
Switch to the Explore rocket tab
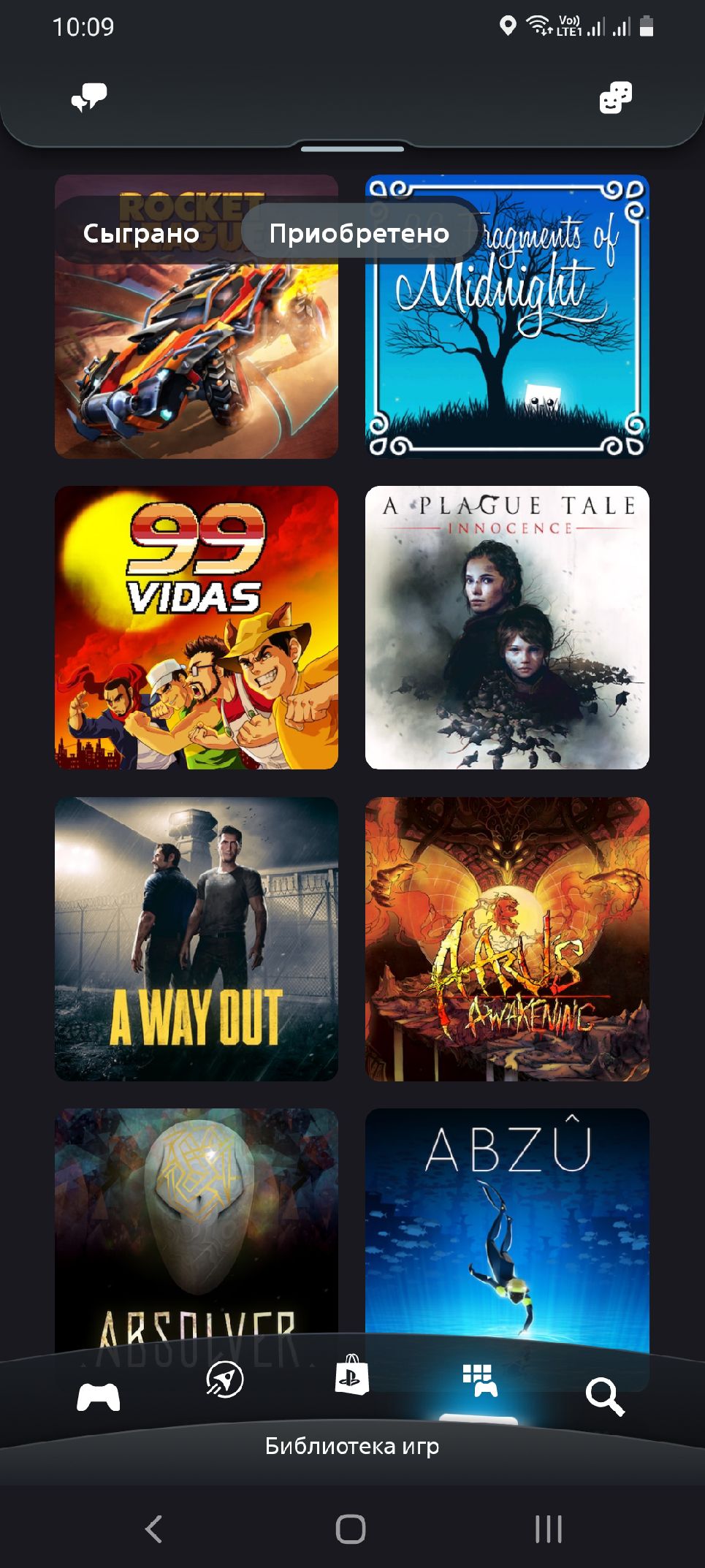click(224, 1380)
